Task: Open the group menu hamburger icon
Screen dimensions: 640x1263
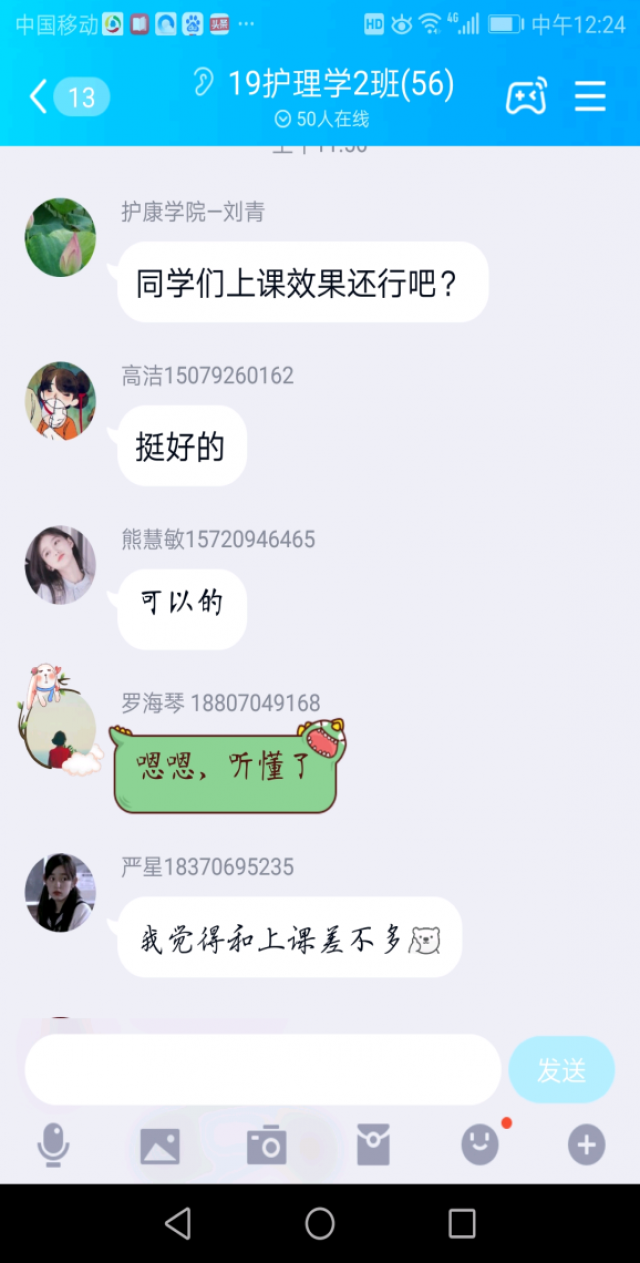Action: coord(590,96)
